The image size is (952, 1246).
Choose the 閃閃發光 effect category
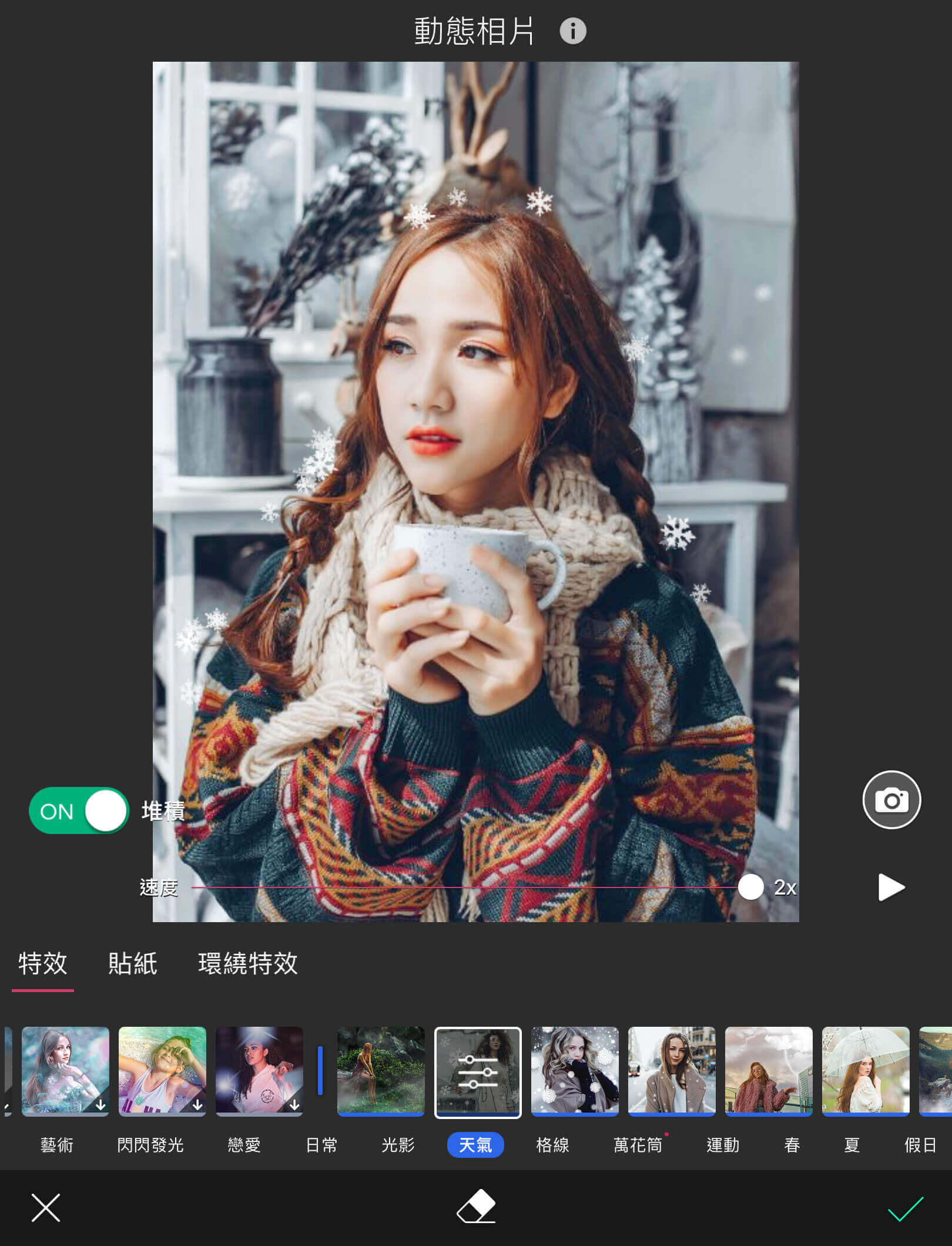click(150, 1145)
